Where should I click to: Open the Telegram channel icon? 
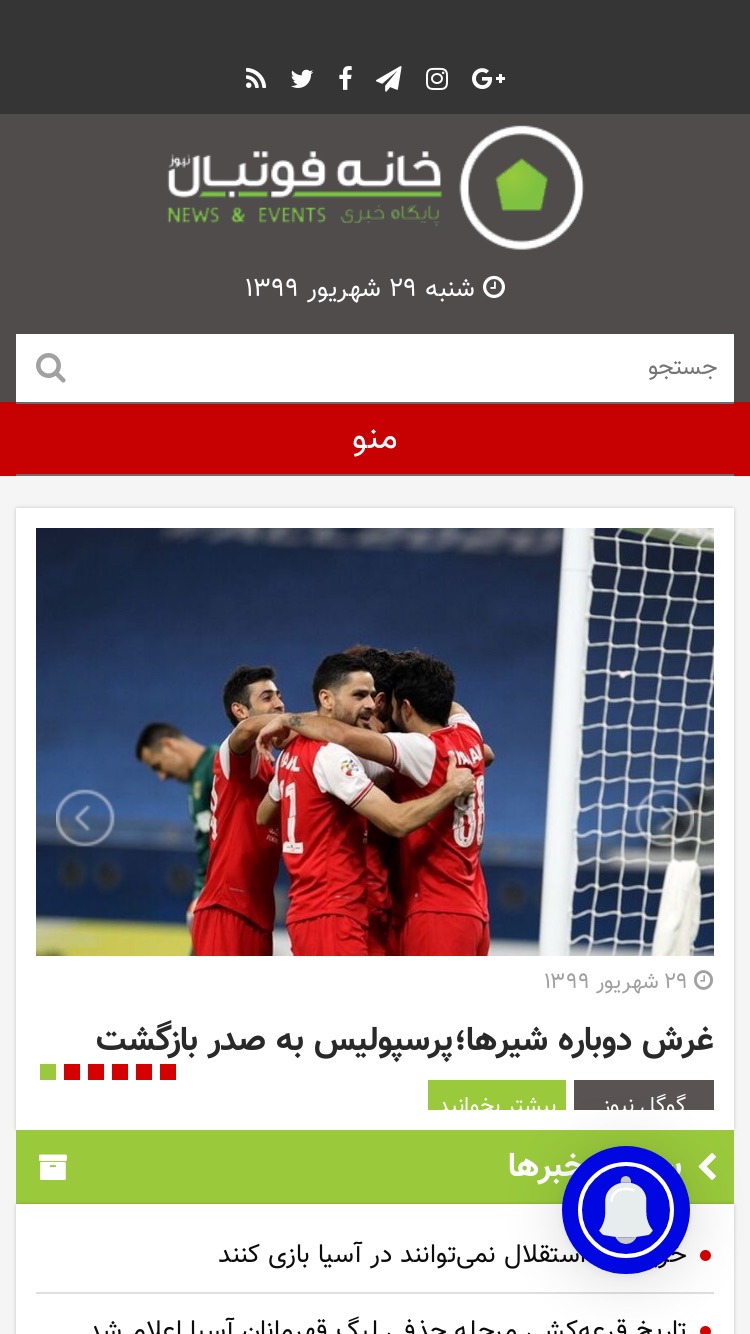tap(389, 79)
